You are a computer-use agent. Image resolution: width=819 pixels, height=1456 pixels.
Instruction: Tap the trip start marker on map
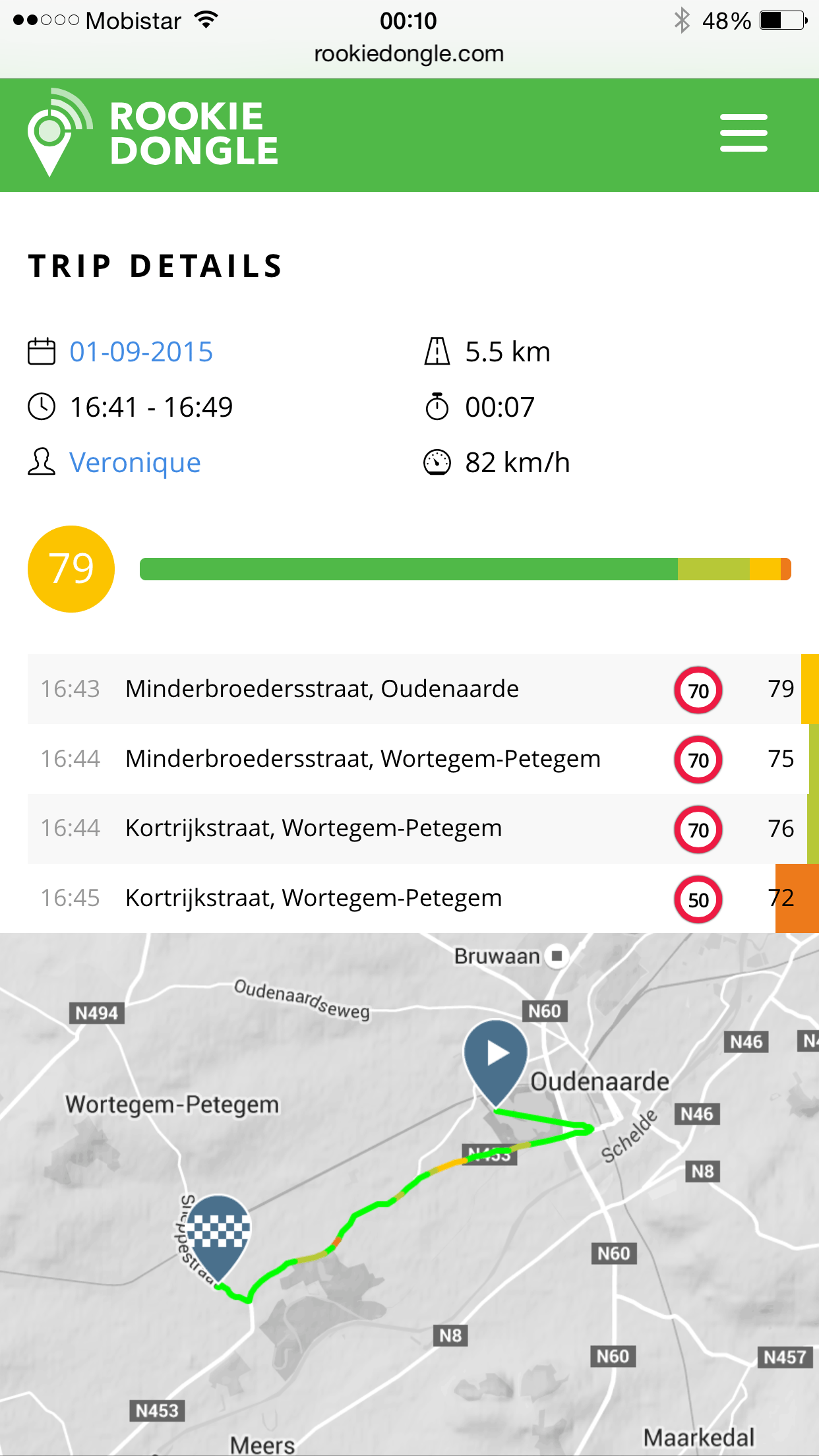(496, 1056)
